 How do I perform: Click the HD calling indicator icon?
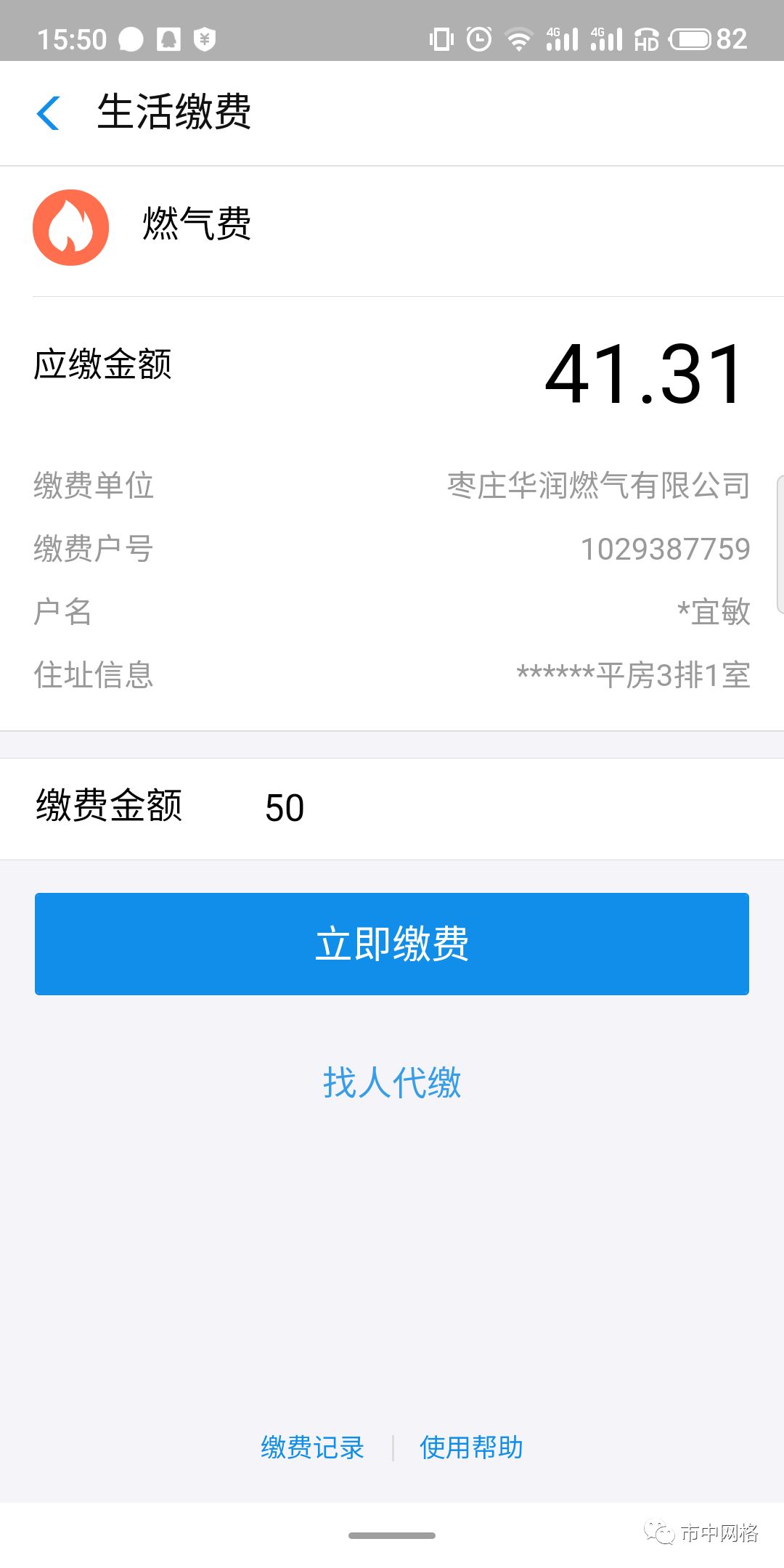[x=648, y=40]
